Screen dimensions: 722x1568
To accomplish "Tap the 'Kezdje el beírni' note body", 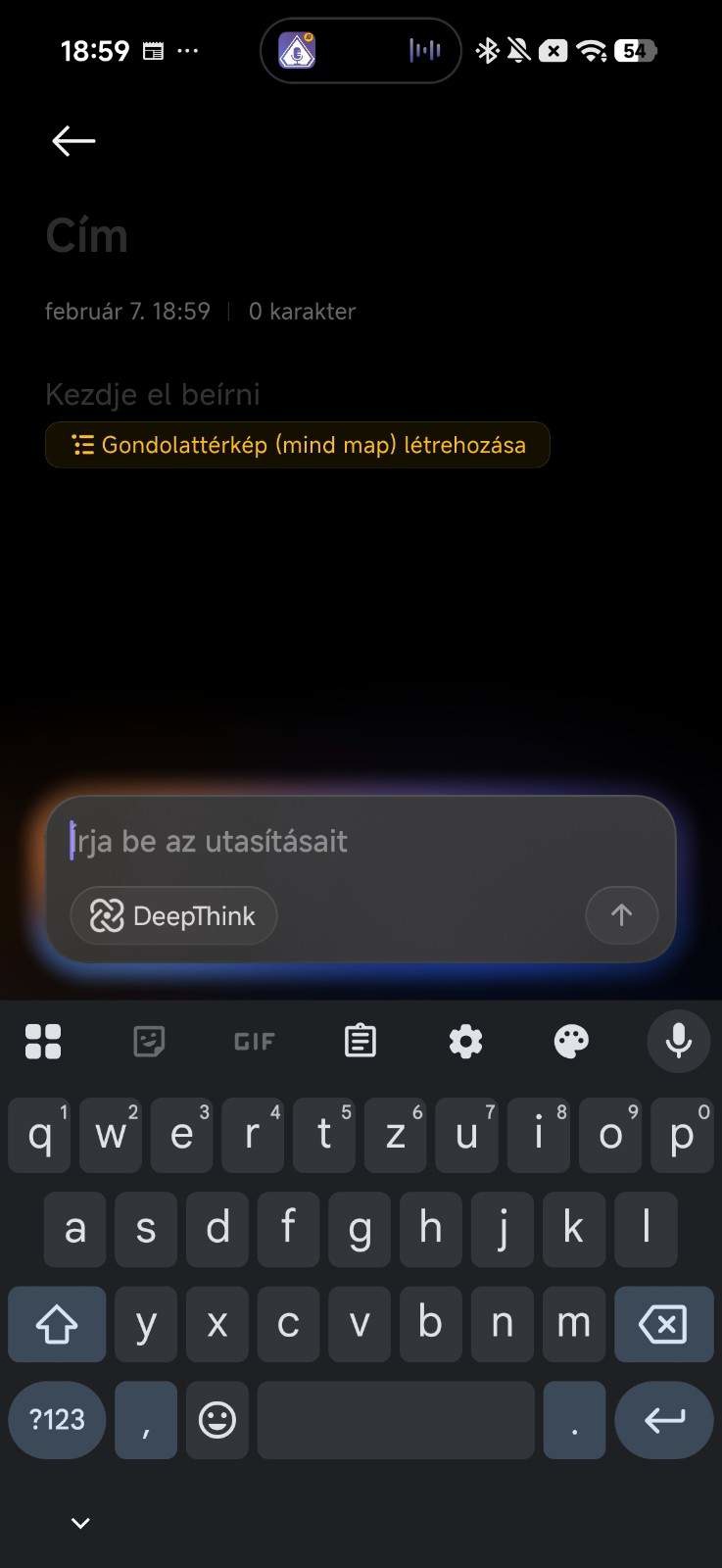I will coord(153,395).
